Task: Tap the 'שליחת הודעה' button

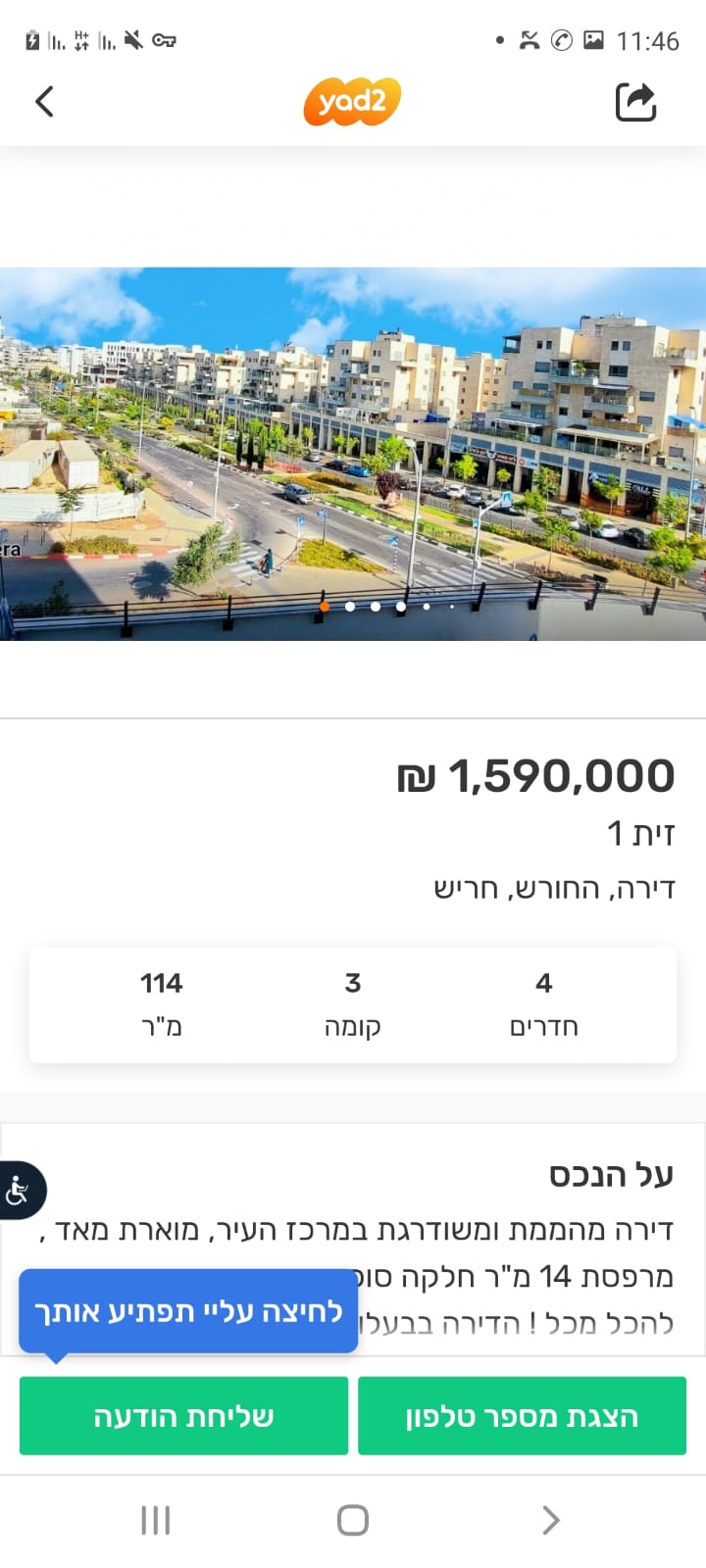Action: (x=183, y=1416)
